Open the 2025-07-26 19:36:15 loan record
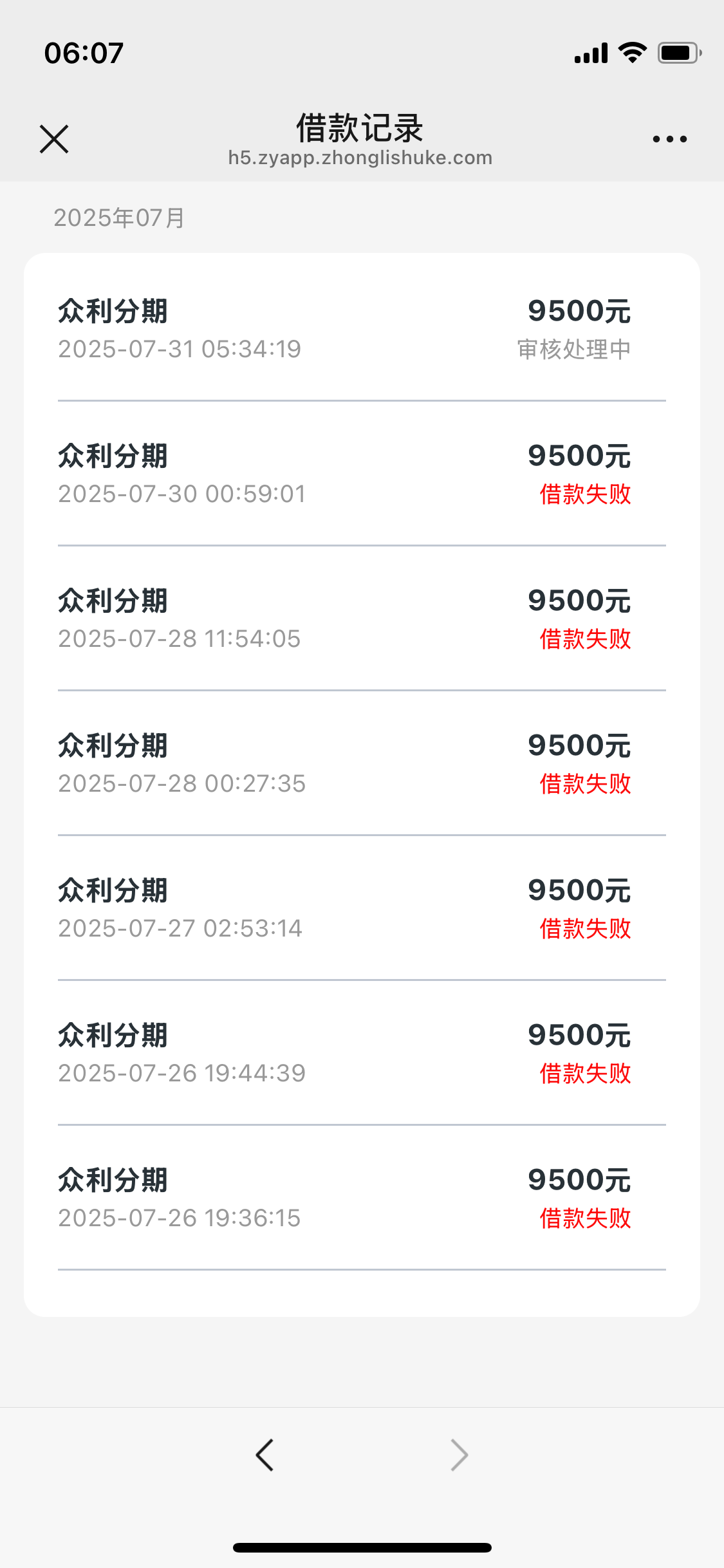The width and height of the screenshot is (724, 1568). [x=362, y=1198]
